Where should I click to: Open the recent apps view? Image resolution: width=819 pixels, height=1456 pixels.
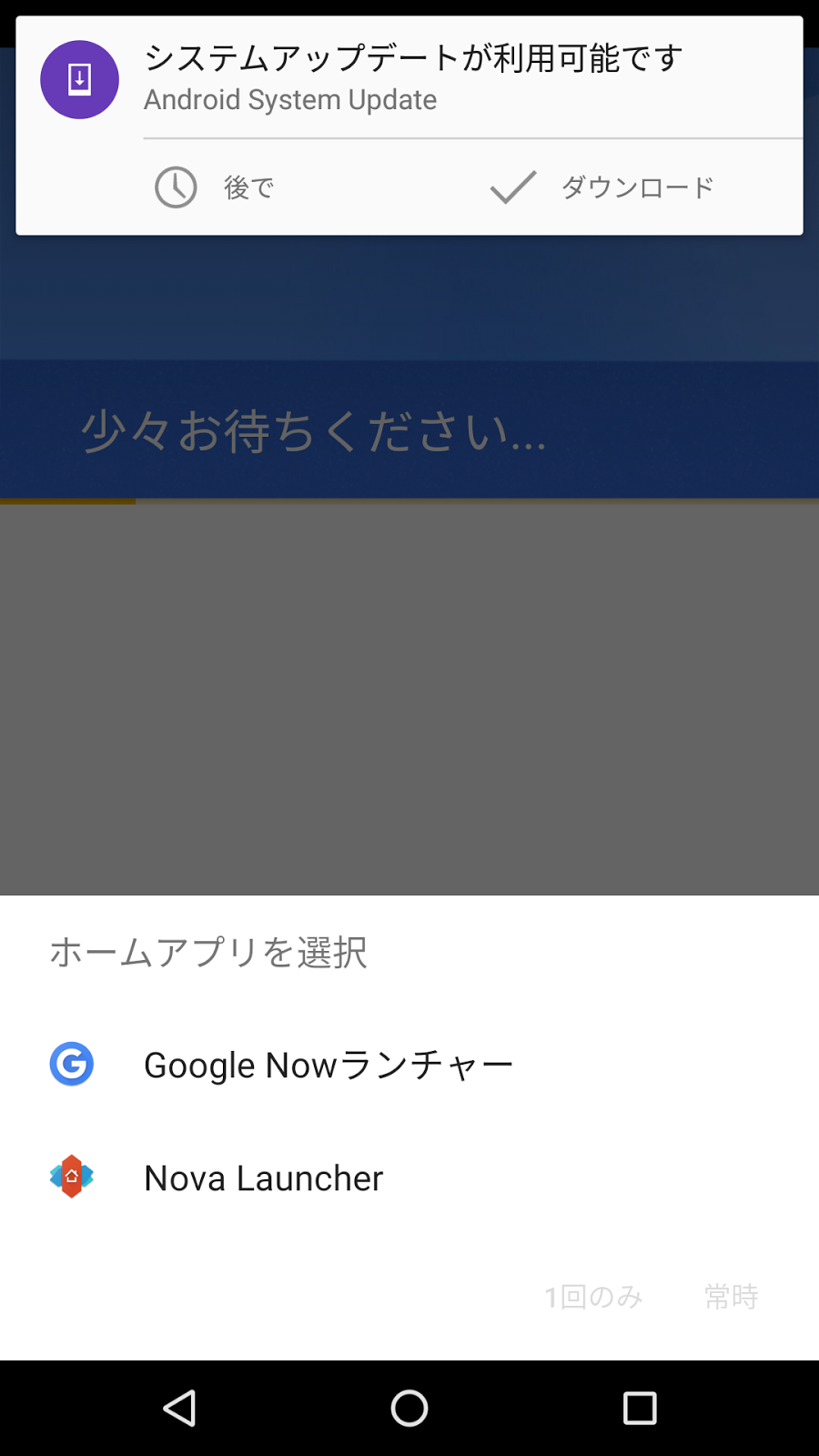[640, 1408]
